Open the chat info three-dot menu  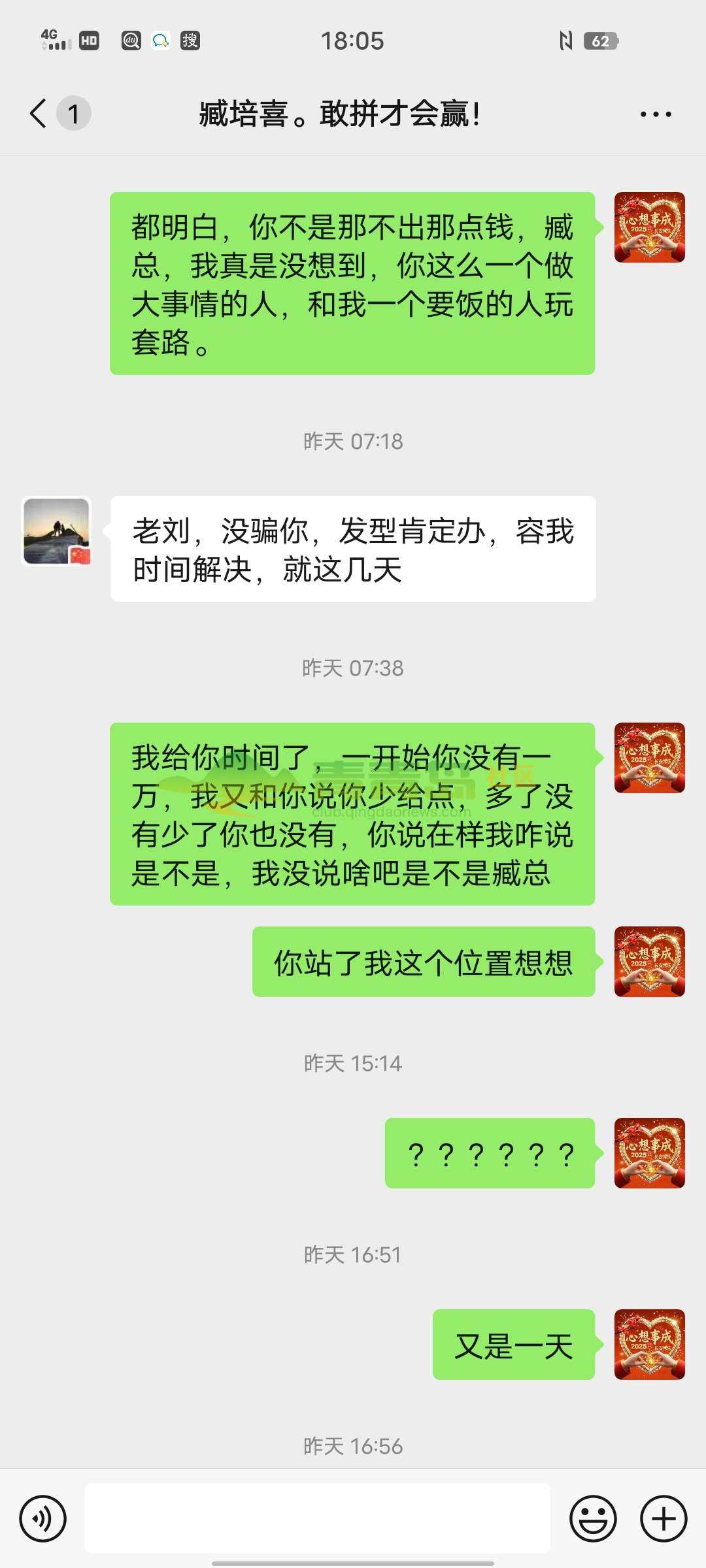point(656,114)
